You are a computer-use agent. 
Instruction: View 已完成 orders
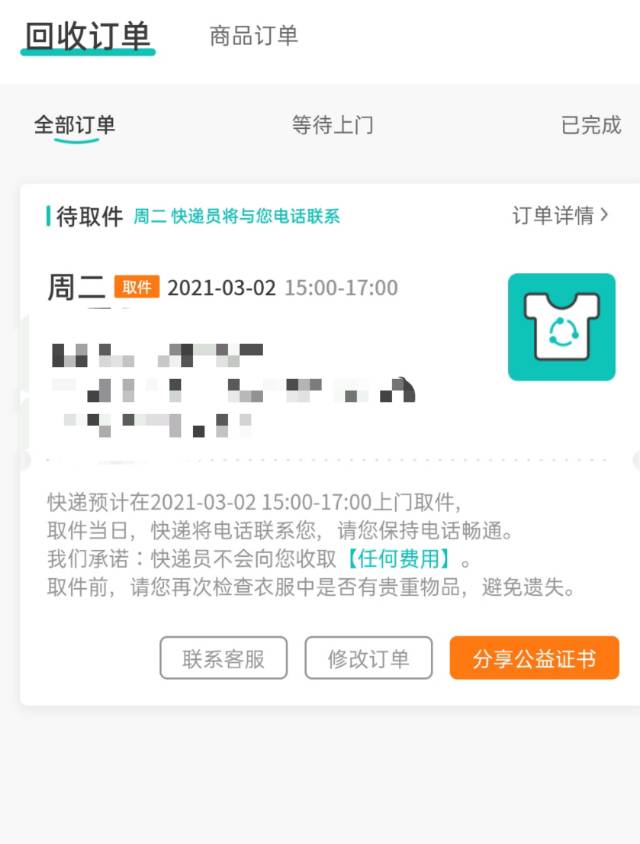(x=590, y=125)
